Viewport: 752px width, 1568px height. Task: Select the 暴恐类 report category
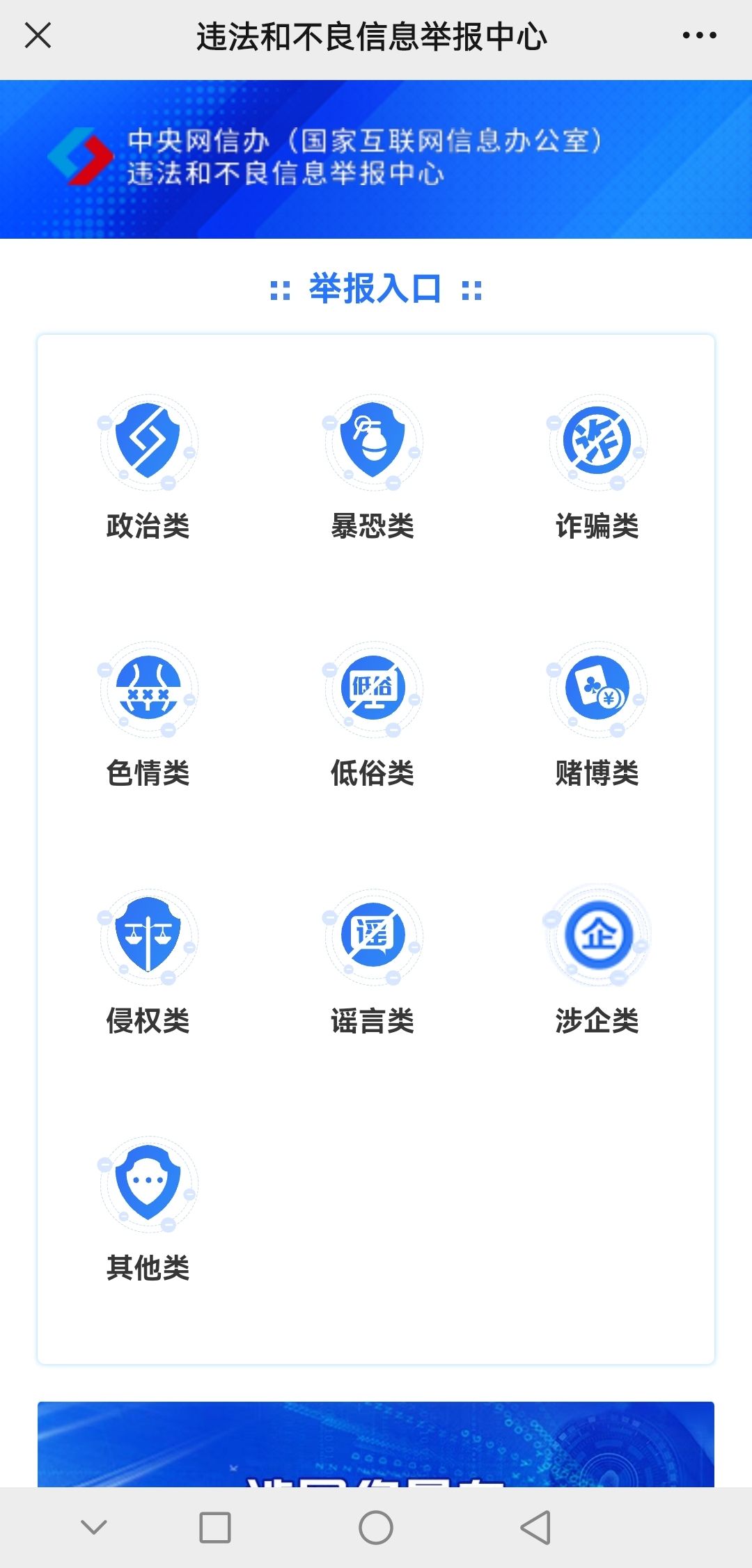point(373,468)
